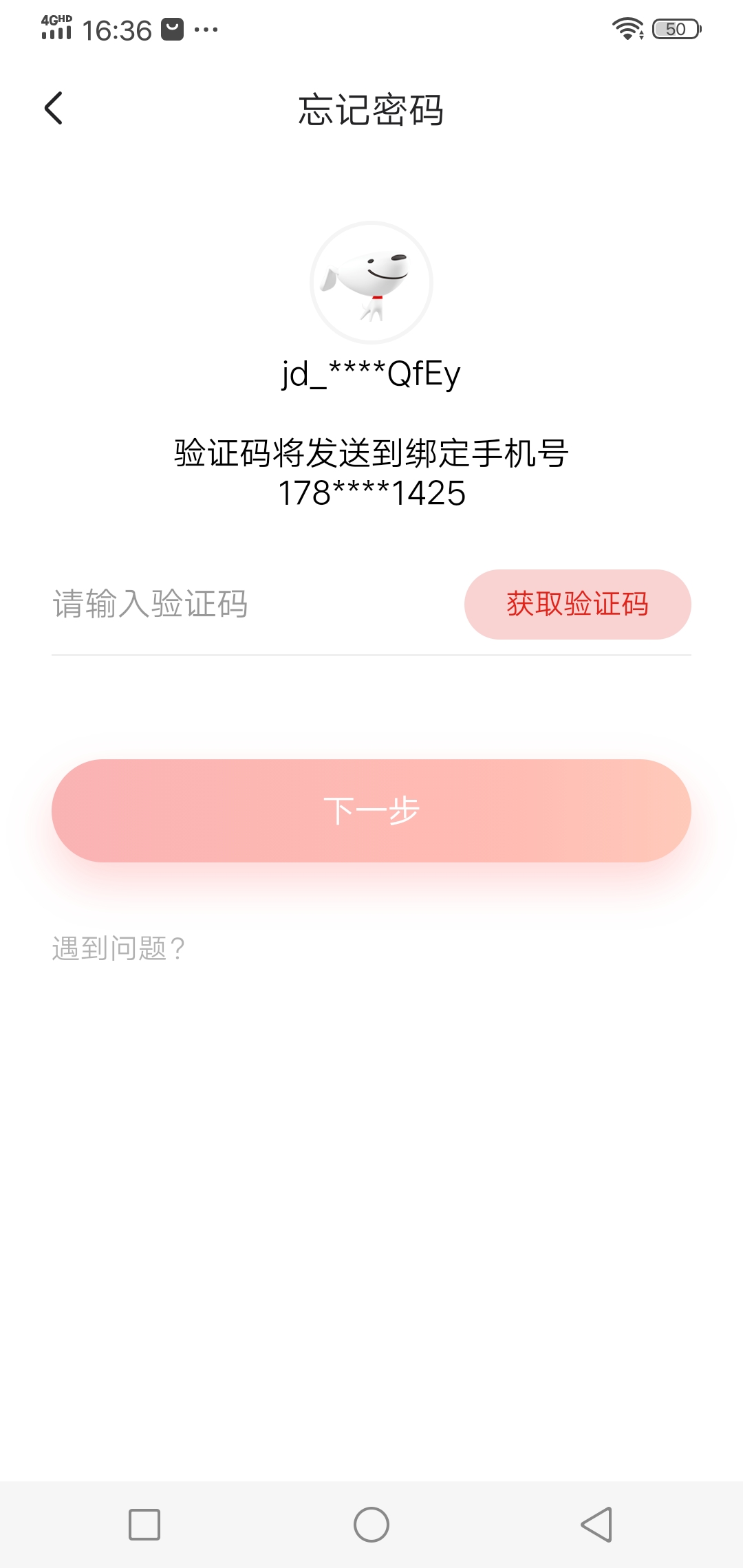
Task: Tap the 获取验证码 button
Action: click(x=577, y=605)
